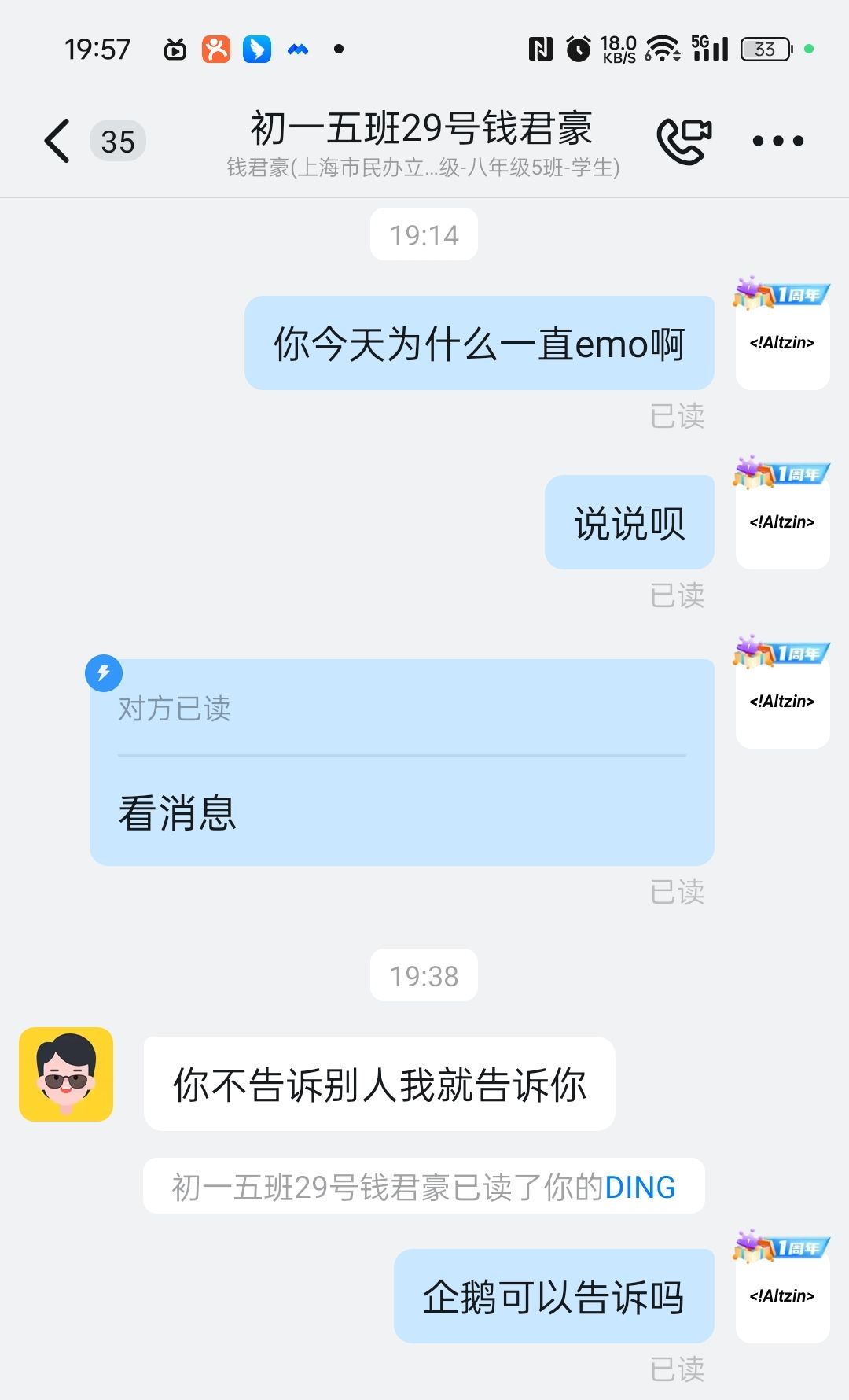The width and height of the screenshot is (849, 1400).
Task: Open the blue DING link
Action: pyautogui.click(x=640, y=1187)
